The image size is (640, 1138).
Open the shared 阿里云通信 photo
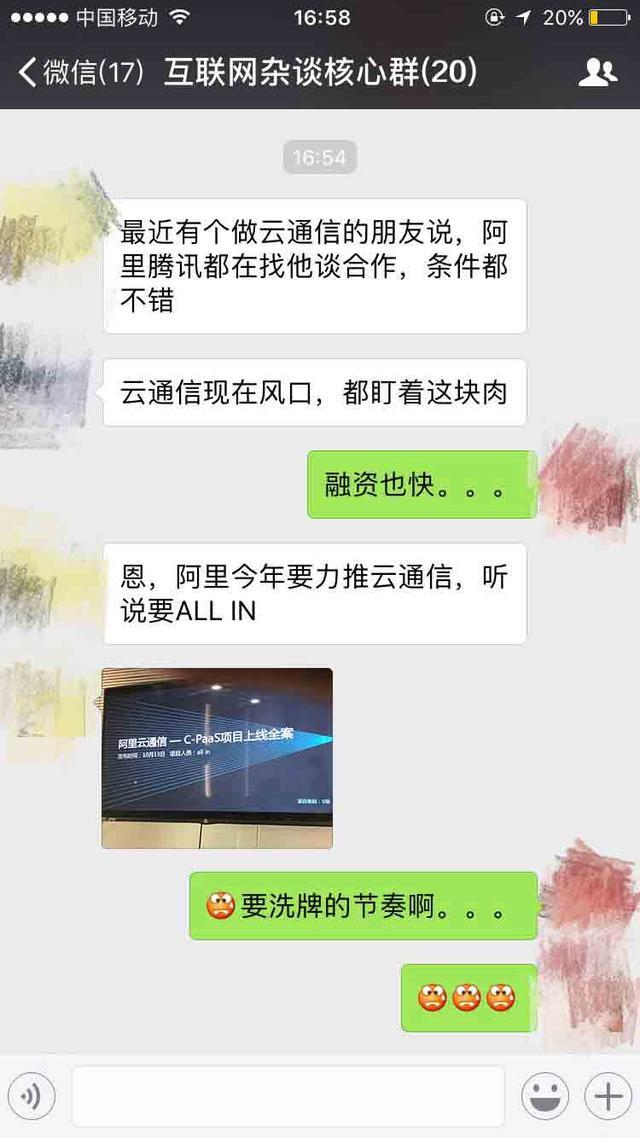coord(217,758)
